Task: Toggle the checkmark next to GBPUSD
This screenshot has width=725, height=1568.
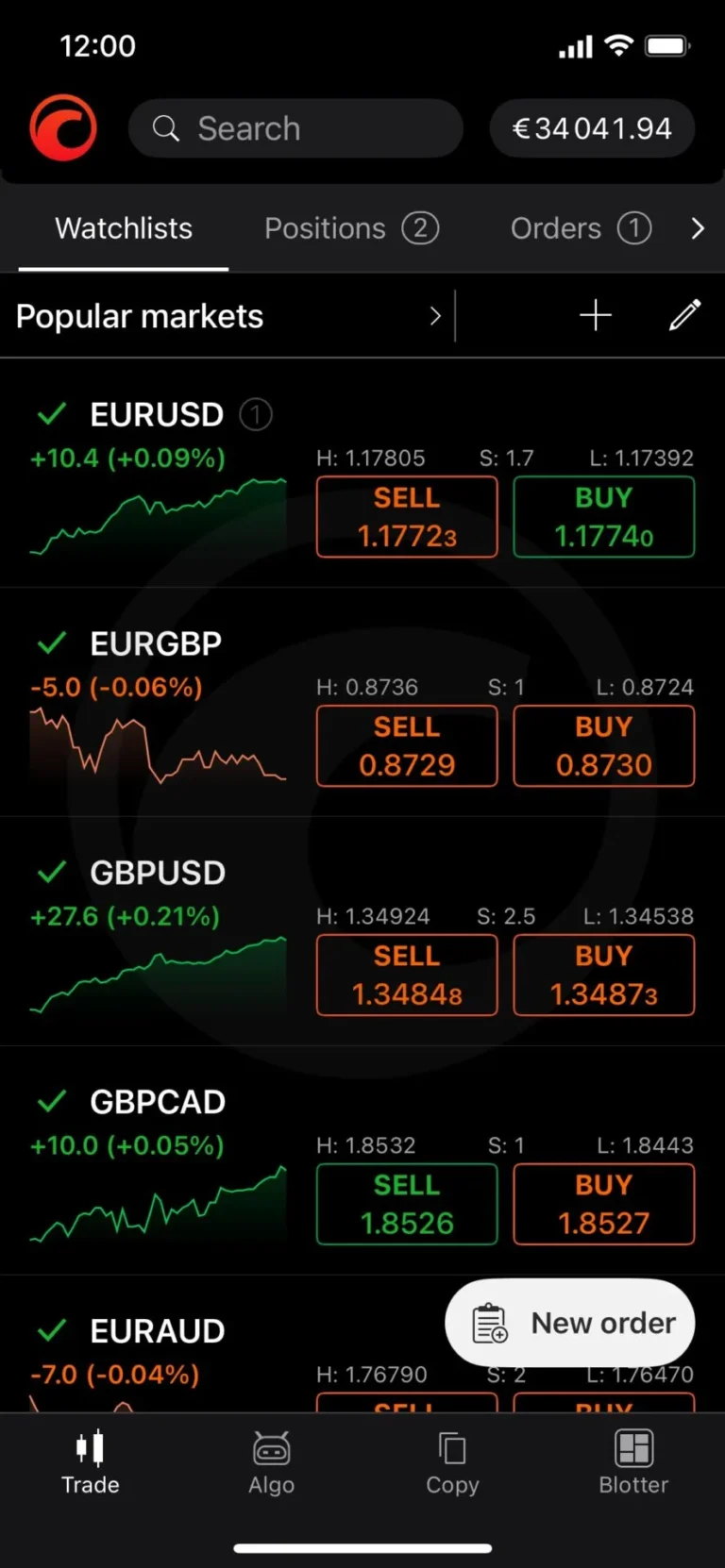Action: 52,872
